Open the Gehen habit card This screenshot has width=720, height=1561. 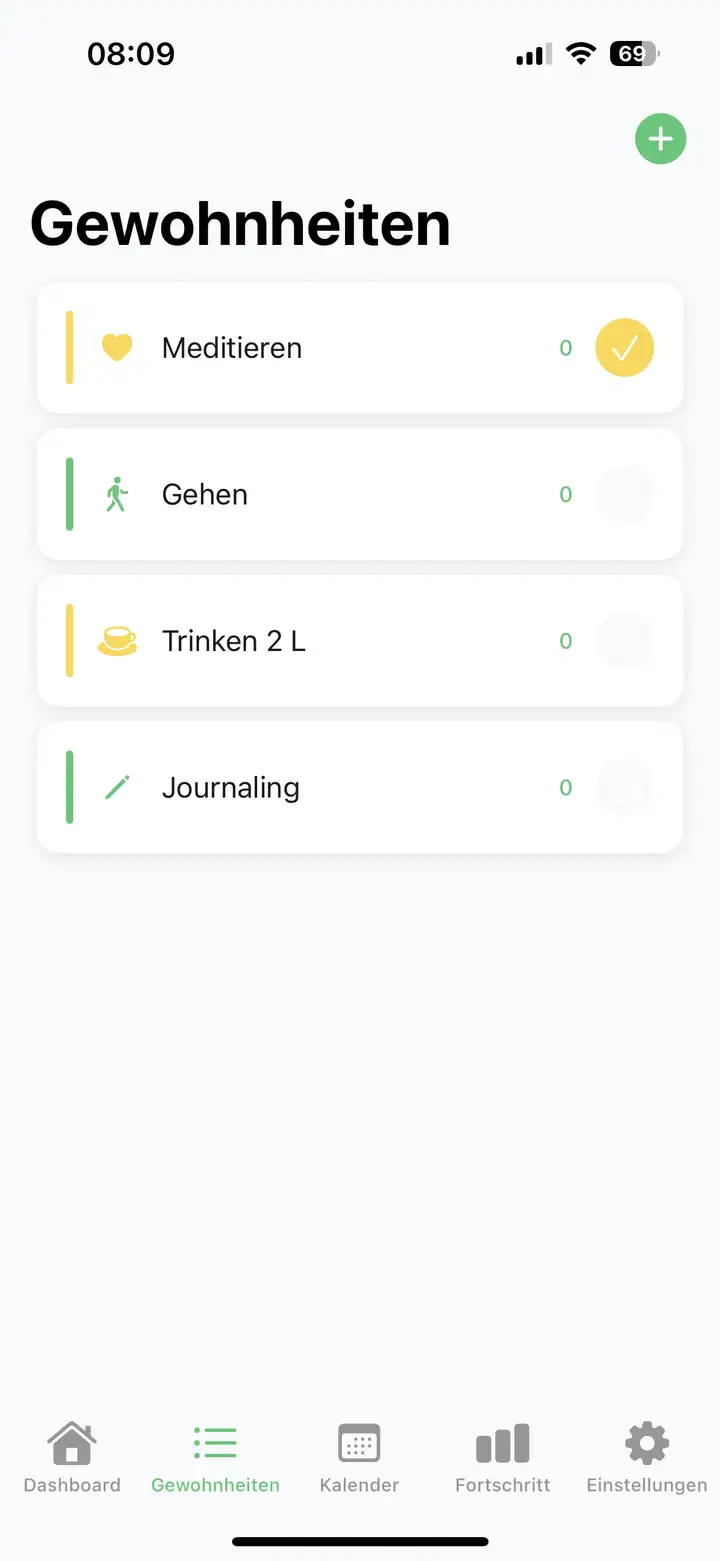(360, 494)
